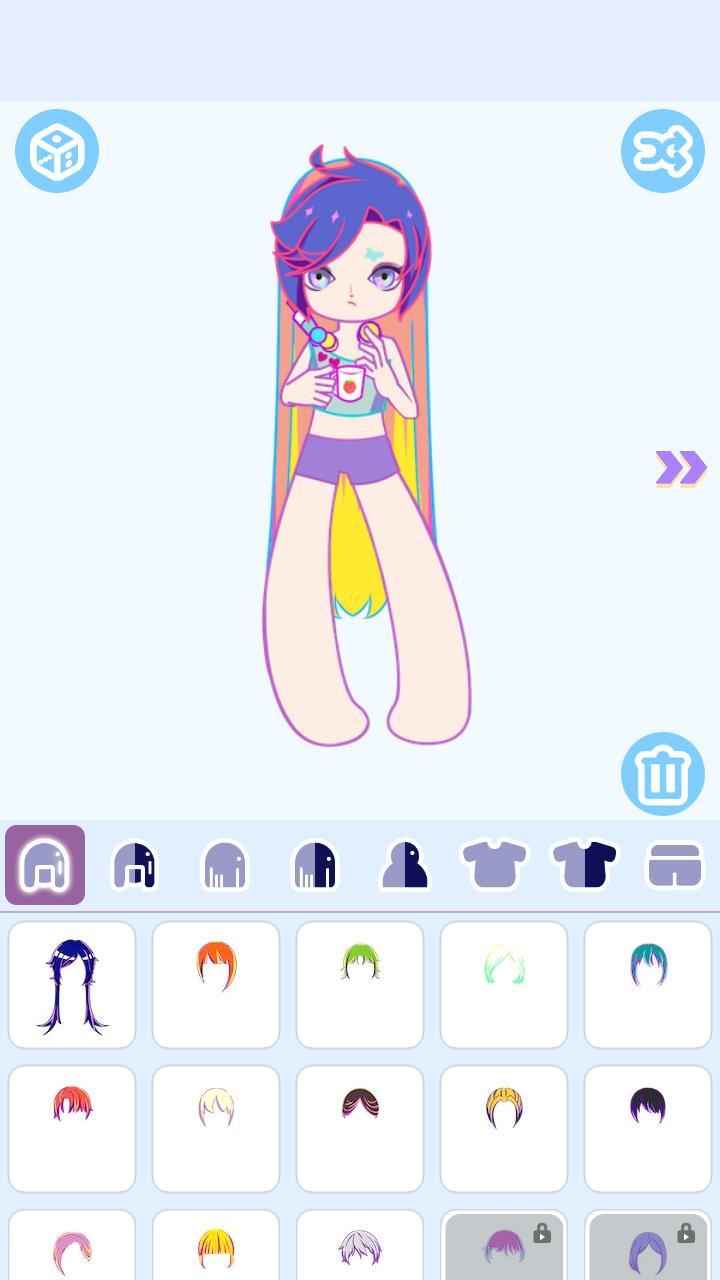720x1280 pixels.
Task: Select the half-colored hair category icon
Action: [135, 862]
